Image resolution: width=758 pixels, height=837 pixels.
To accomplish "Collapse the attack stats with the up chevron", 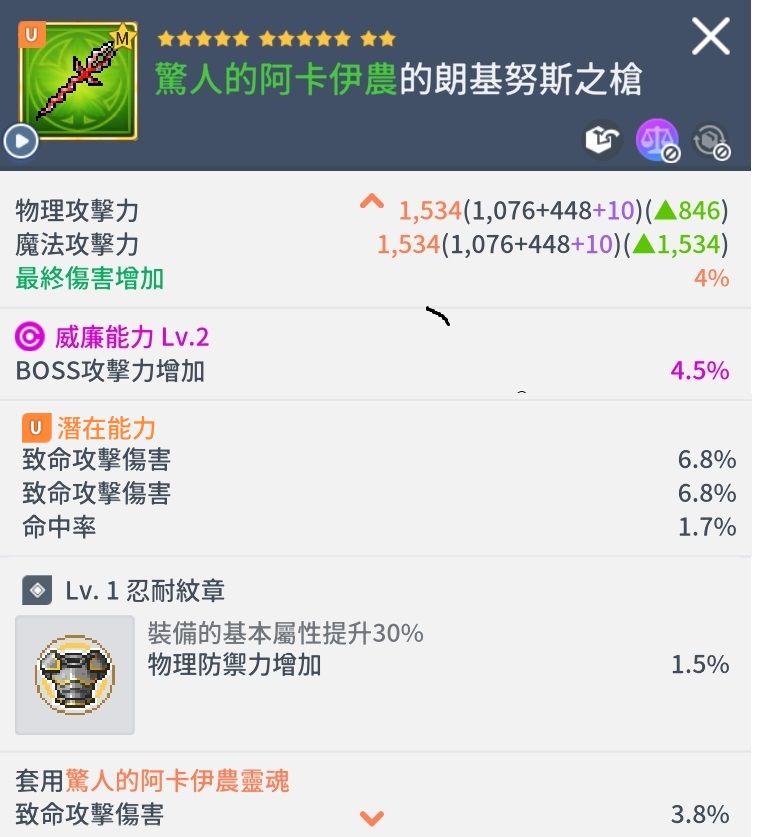I will 371,203.
